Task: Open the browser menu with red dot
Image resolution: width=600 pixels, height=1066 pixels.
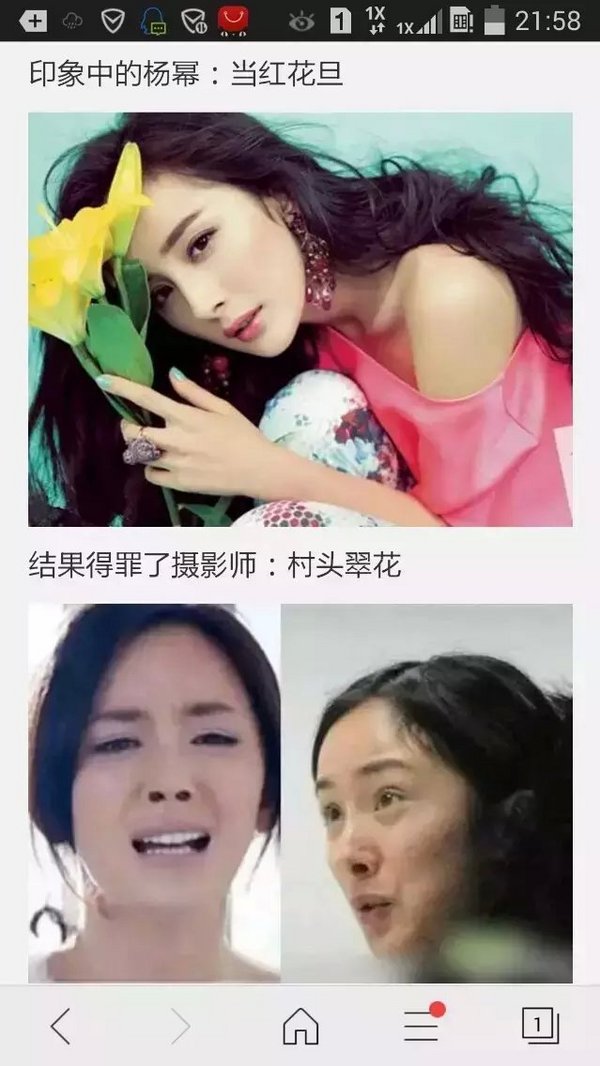Action: 421,1026
